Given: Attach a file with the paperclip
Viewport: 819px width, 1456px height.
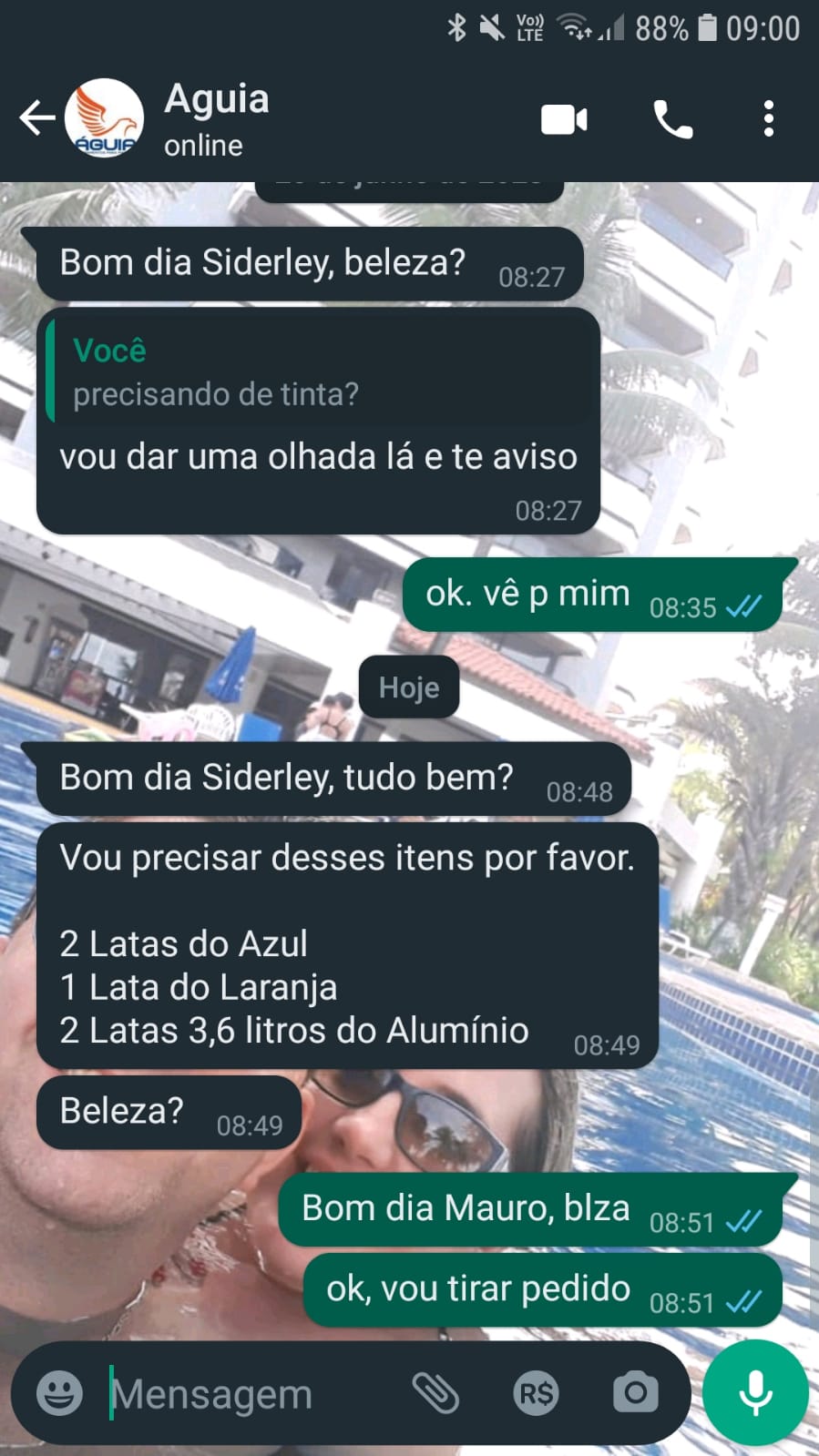Looking at the screenshot, I should 435,1393.
